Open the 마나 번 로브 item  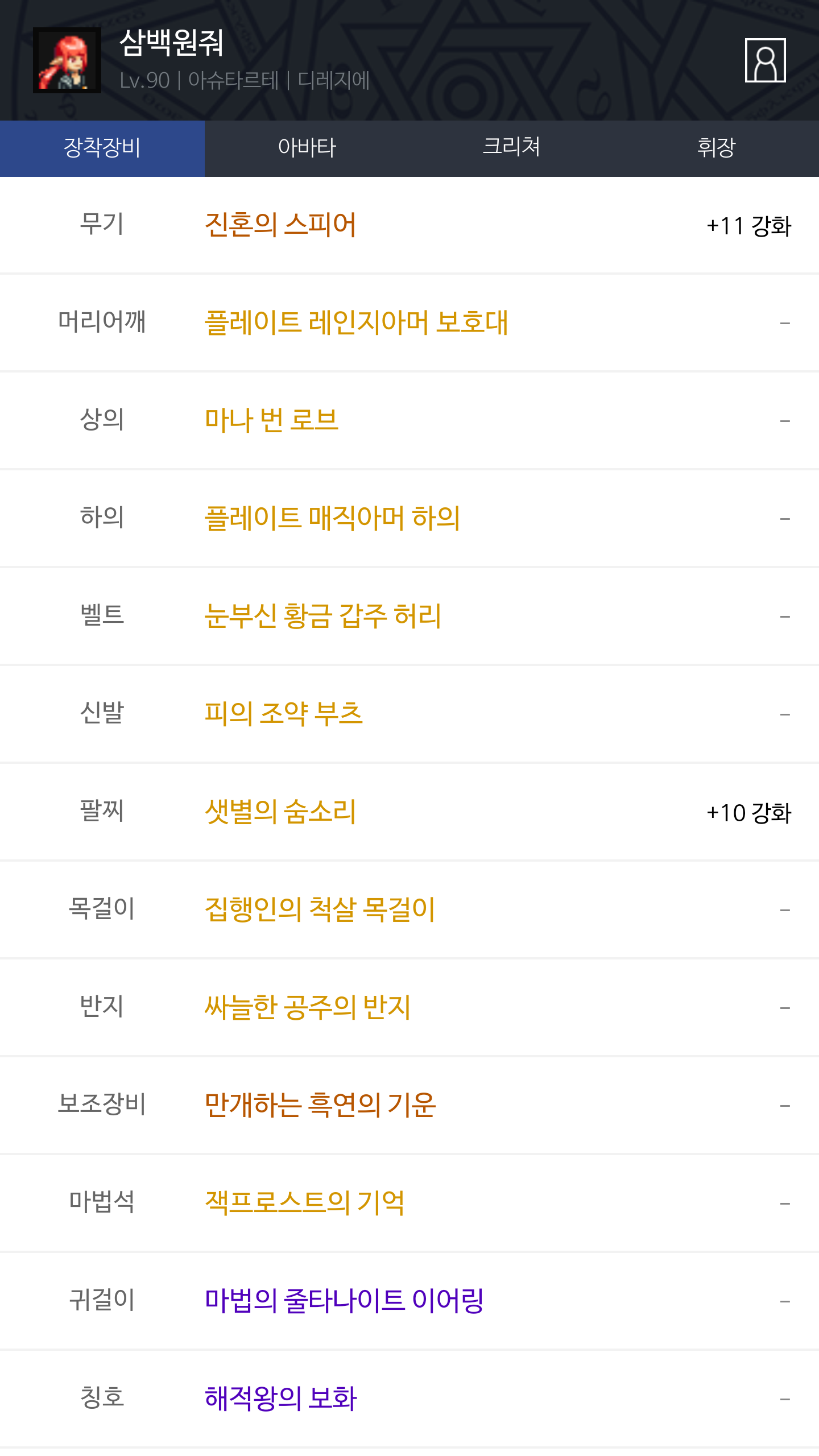tap(272, 420)
